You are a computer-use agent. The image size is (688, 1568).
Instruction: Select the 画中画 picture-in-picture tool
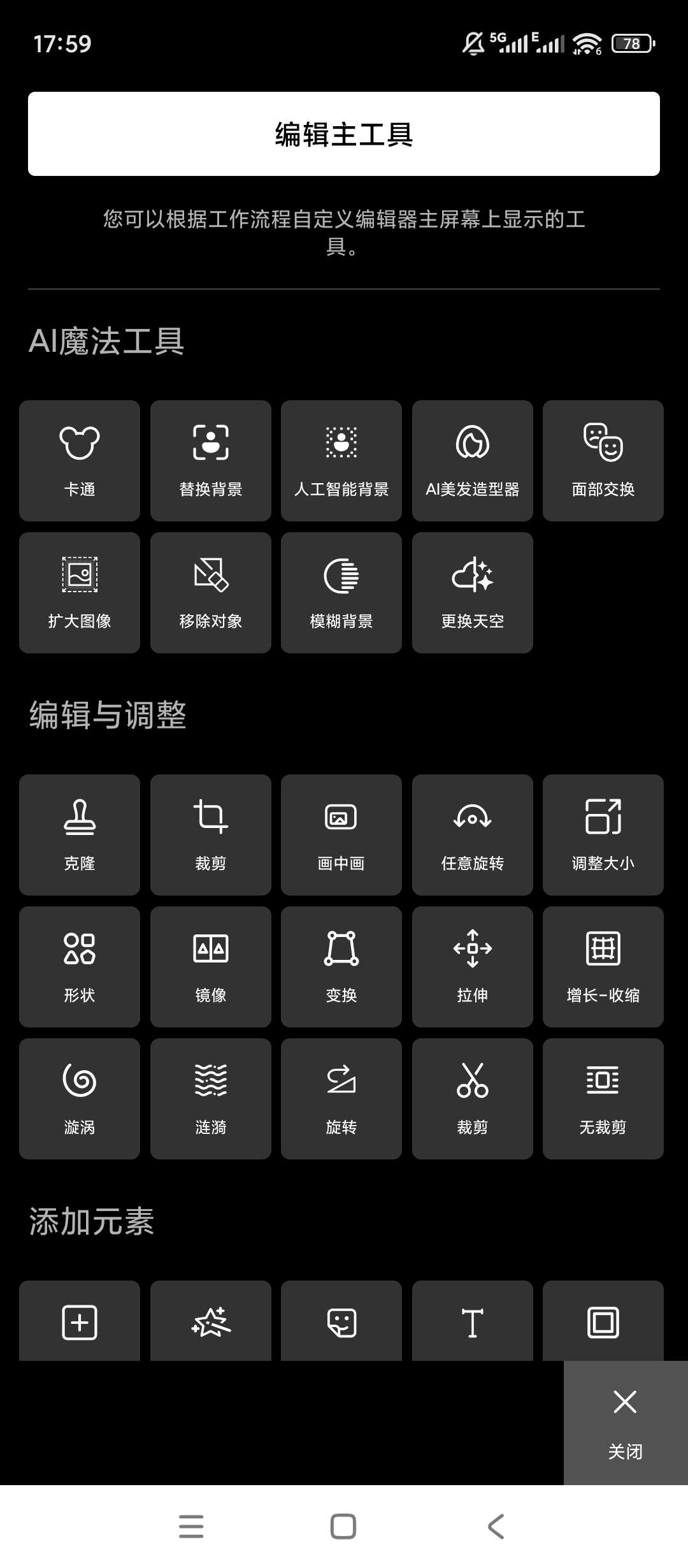tap(341, 835)
